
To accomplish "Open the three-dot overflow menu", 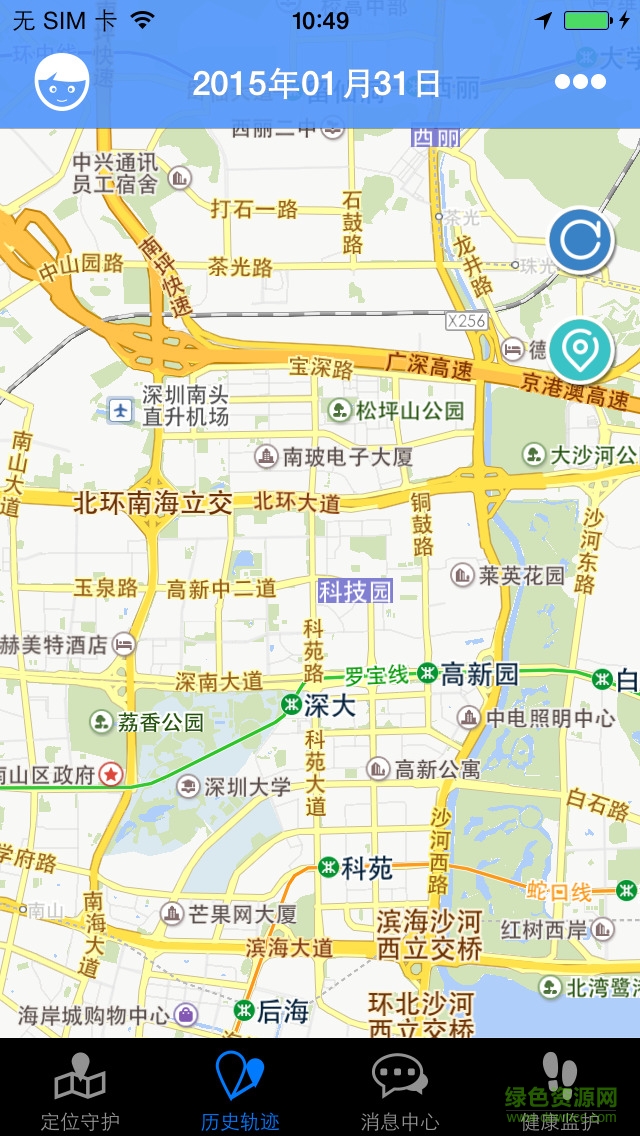I will [580, 83].
